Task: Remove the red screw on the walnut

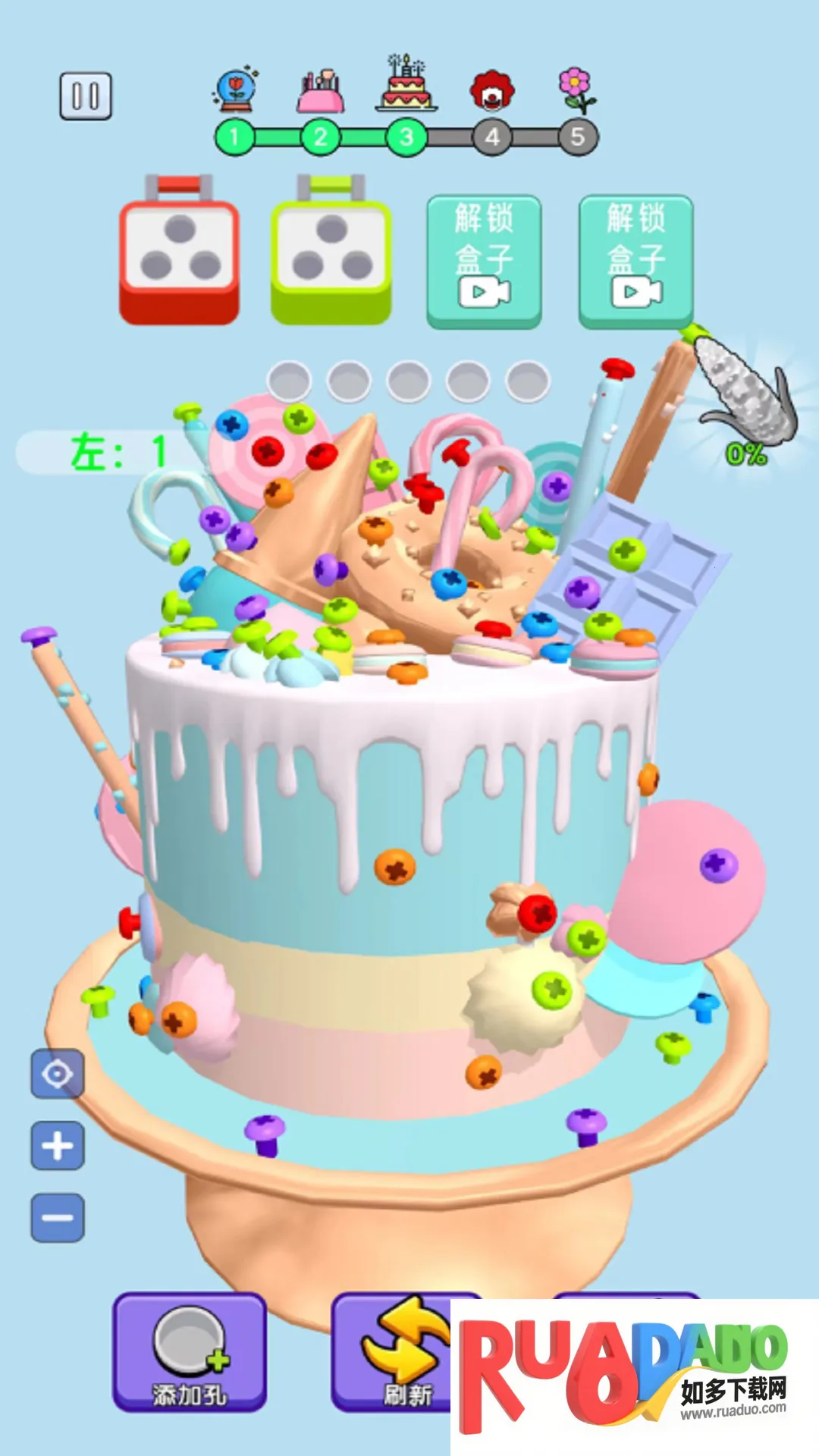Action: point(538,913)
